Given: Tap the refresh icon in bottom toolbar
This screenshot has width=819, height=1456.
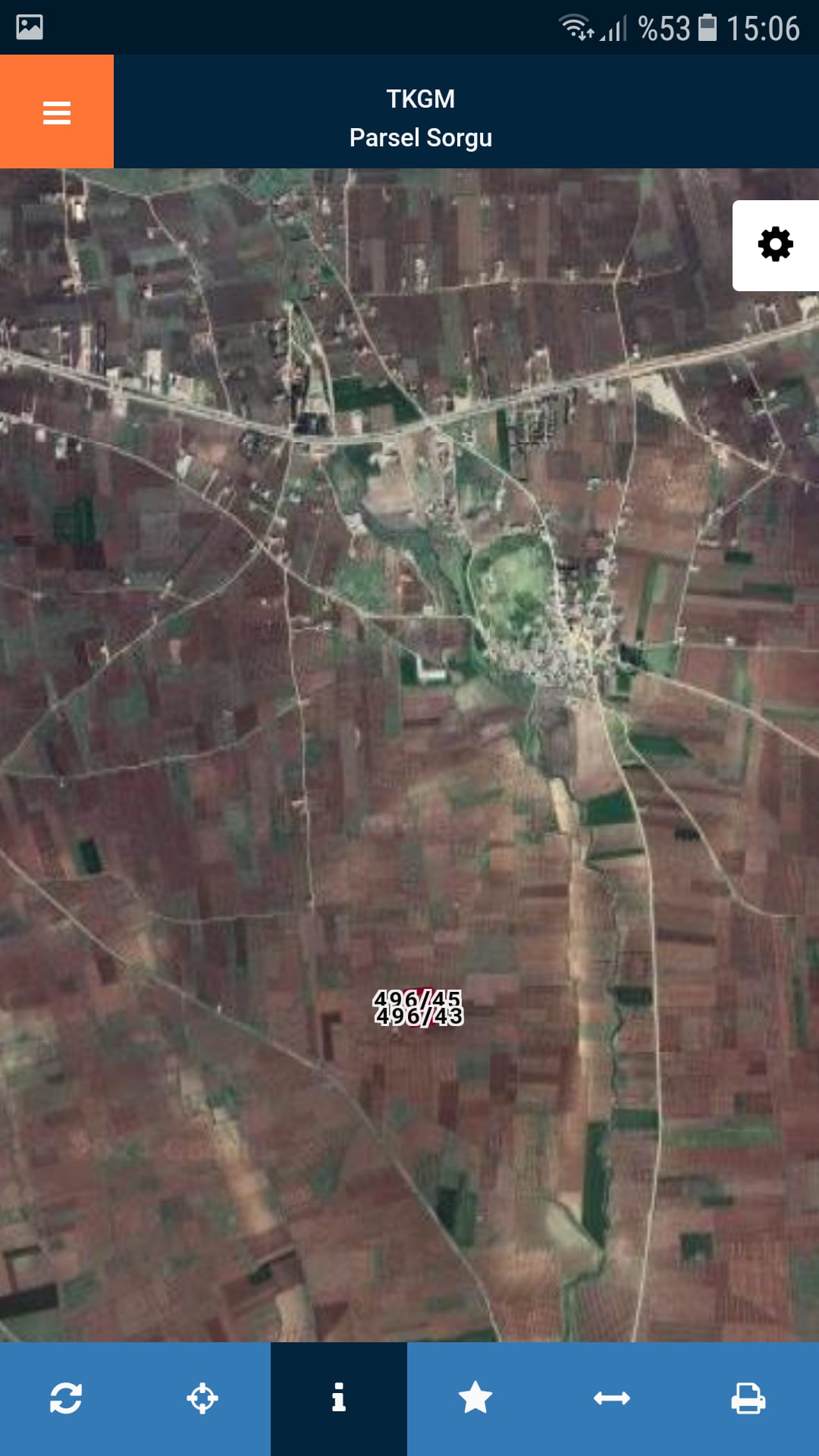Looking at the screenshot, I should [x=66, y=1398].
